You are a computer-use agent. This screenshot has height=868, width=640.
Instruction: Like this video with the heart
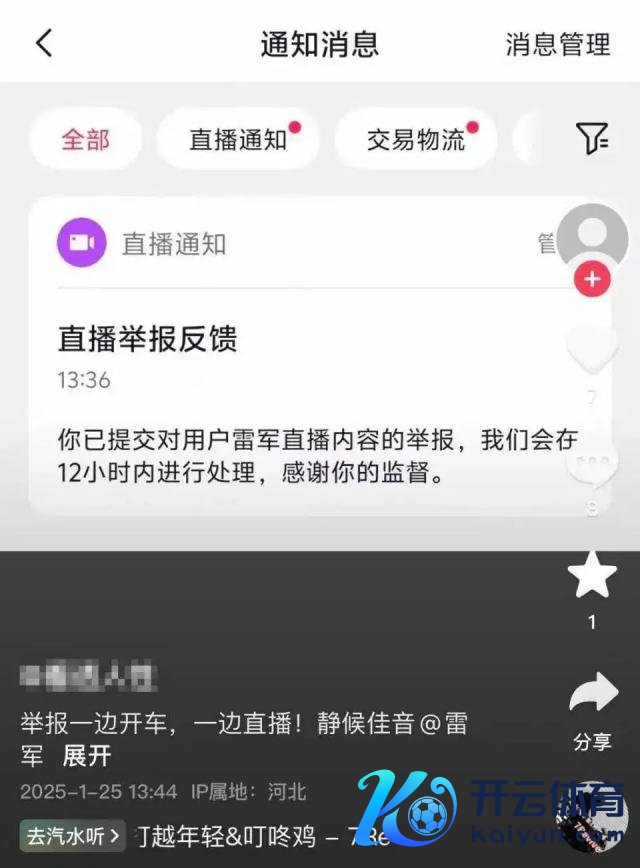click(592, 350)
